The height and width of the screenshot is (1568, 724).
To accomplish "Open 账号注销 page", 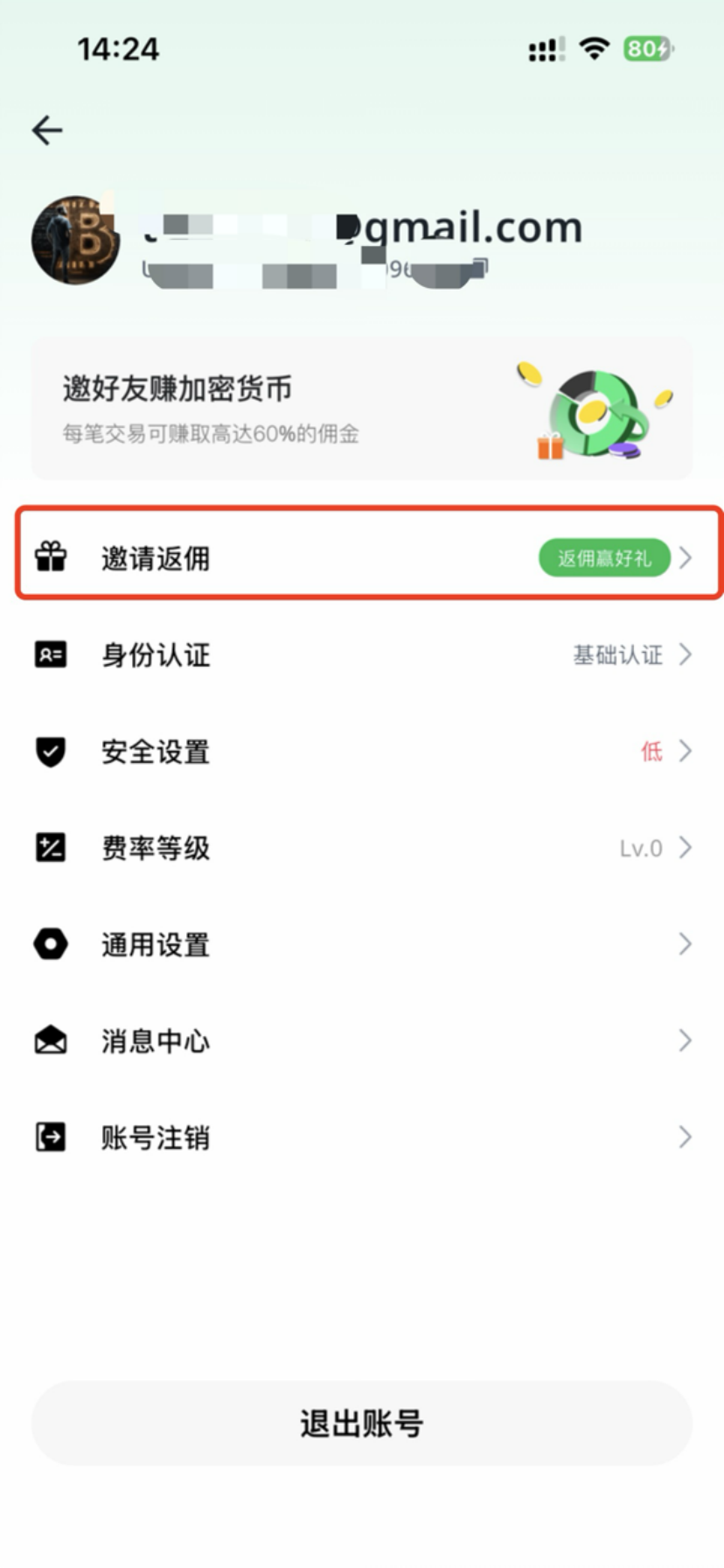I will (x=361, y=1137).
